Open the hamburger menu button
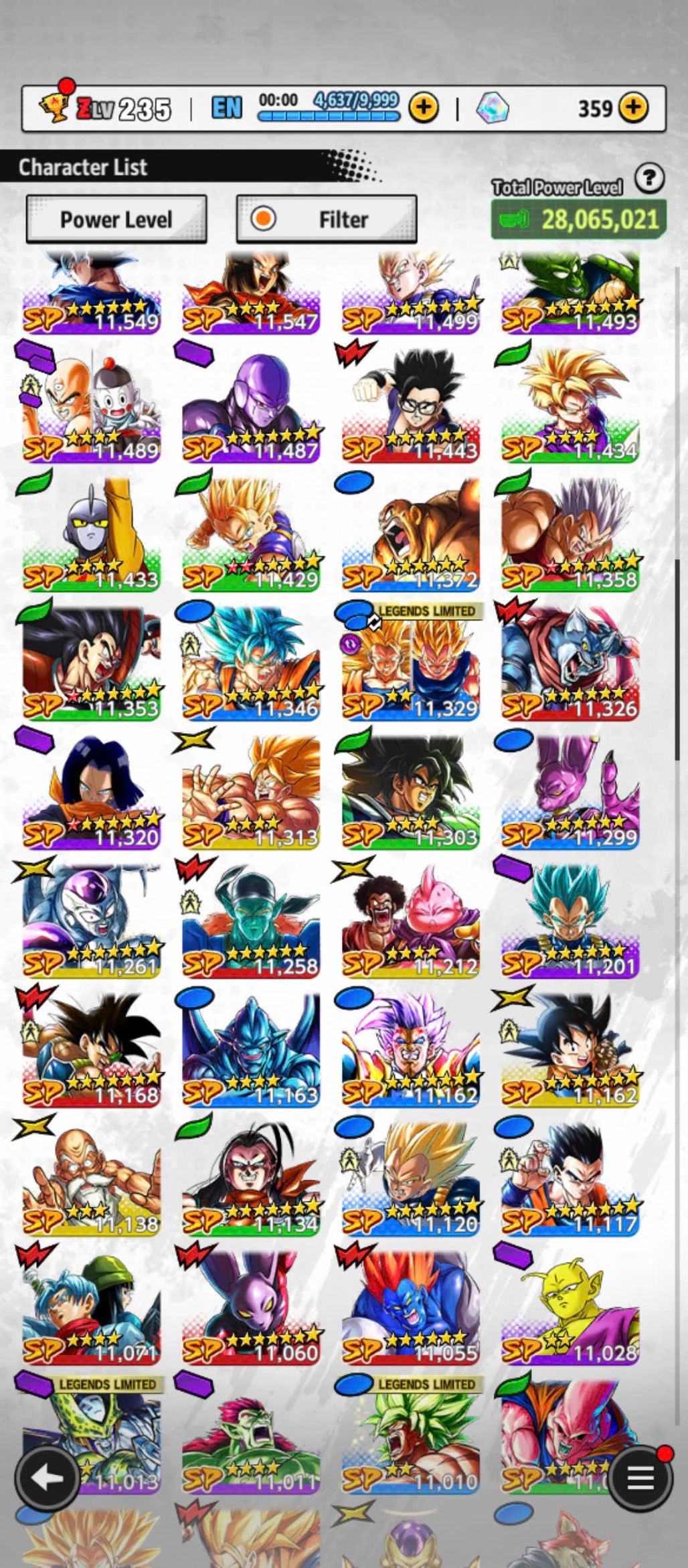This screenshot has height=1568, width=688. click(639, 1478)
